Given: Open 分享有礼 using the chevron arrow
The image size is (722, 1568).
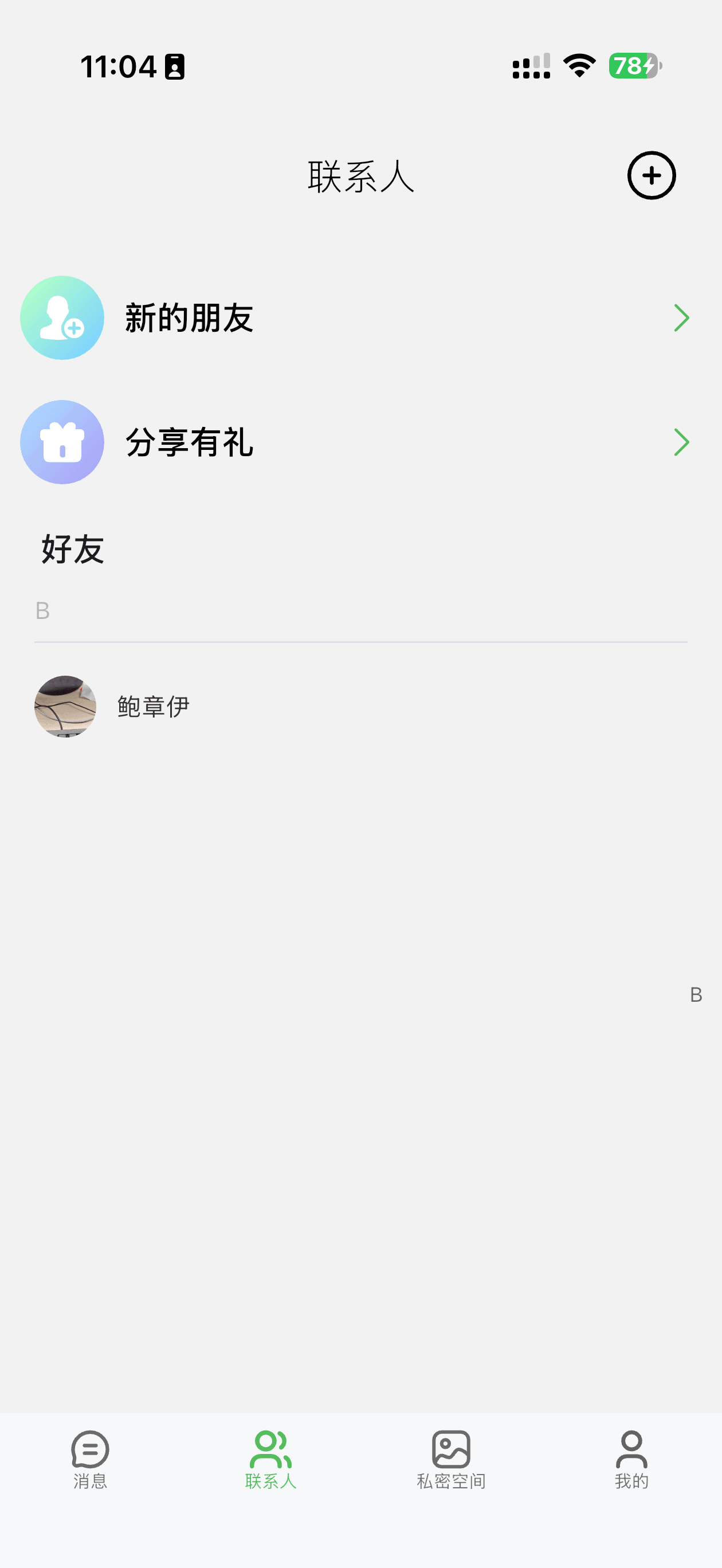Looking at the screenshot, I should click(681, 442).
